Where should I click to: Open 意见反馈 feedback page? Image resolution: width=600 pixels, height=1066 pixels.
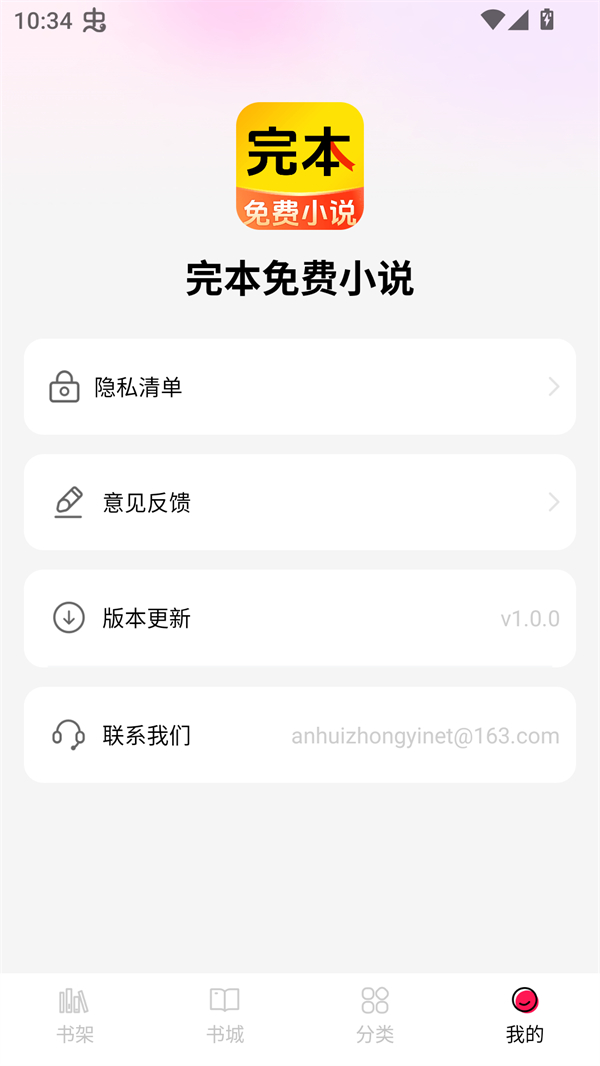tap(300, 502)
